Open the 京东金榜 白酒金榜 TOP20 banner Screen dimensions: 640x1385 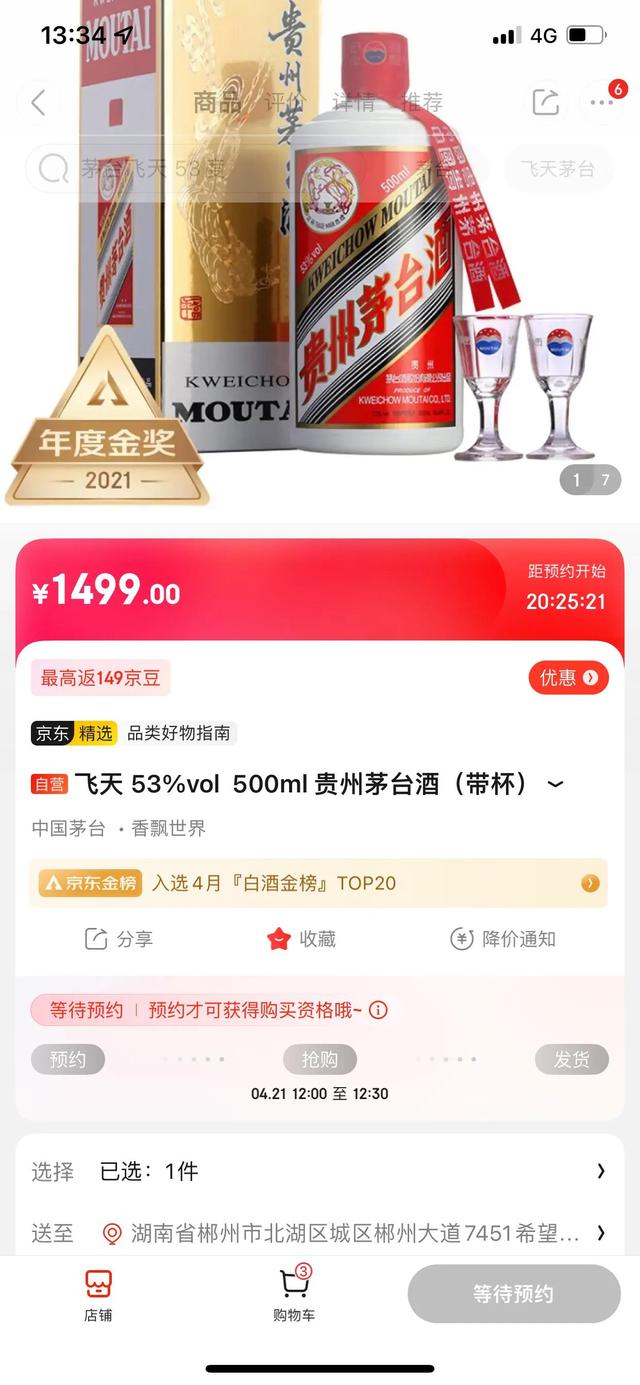318,883
